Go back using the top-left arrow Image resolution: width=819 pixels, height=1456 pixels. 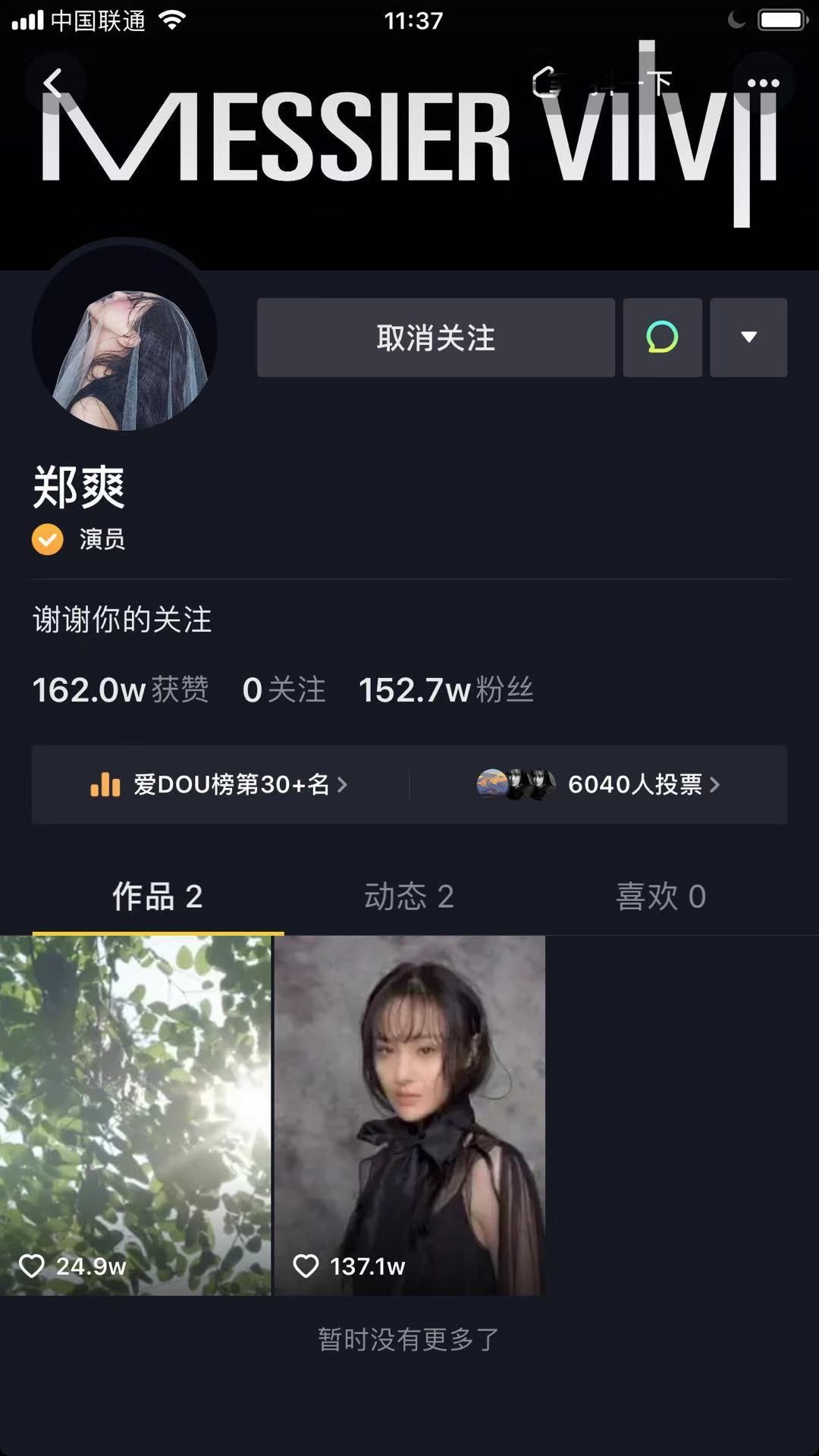(53, 83)
